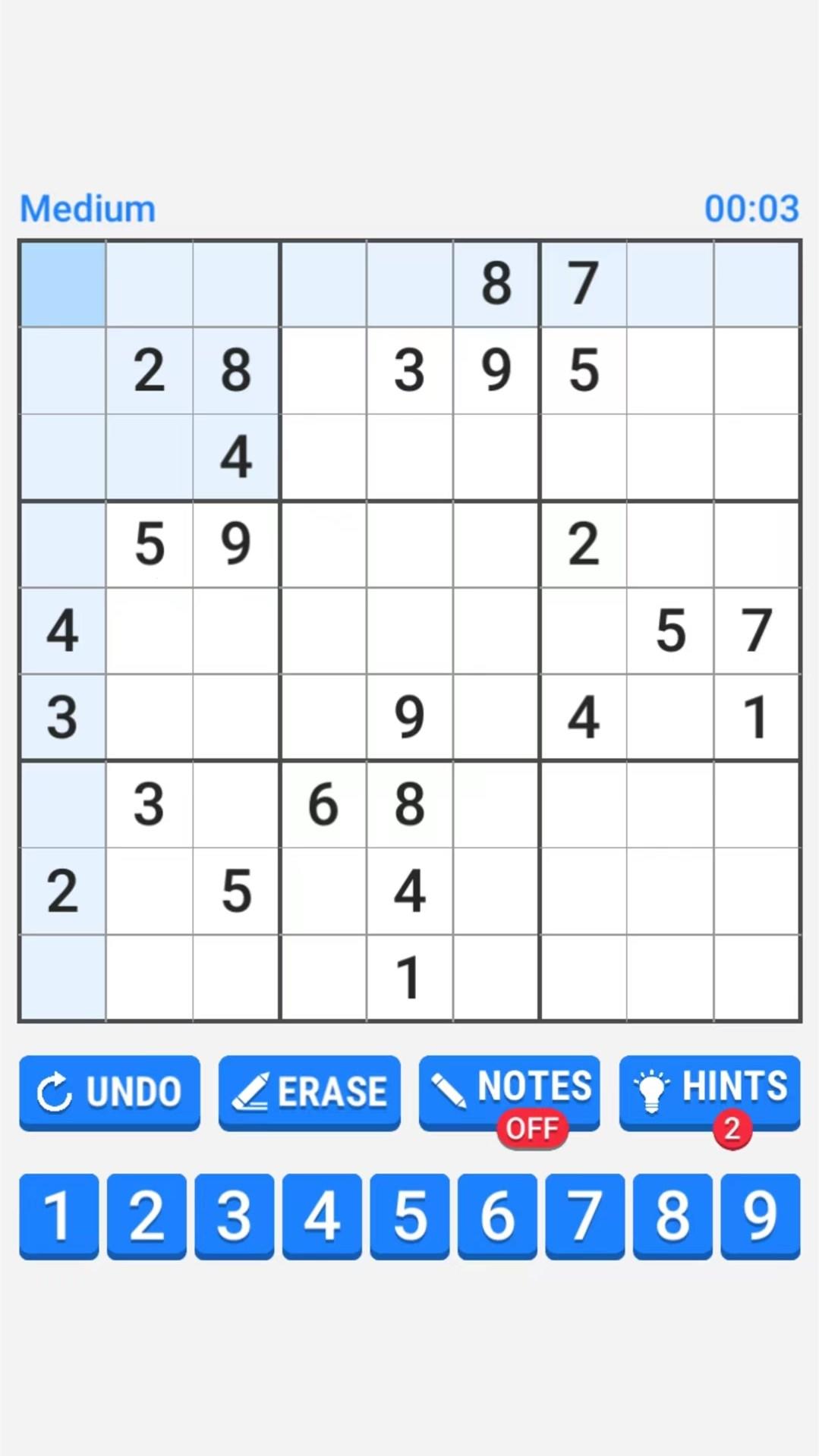Viewport: 819px width, 1456px height.
Task: Enter number 8 from the keypad
Action: [673, 1215]
